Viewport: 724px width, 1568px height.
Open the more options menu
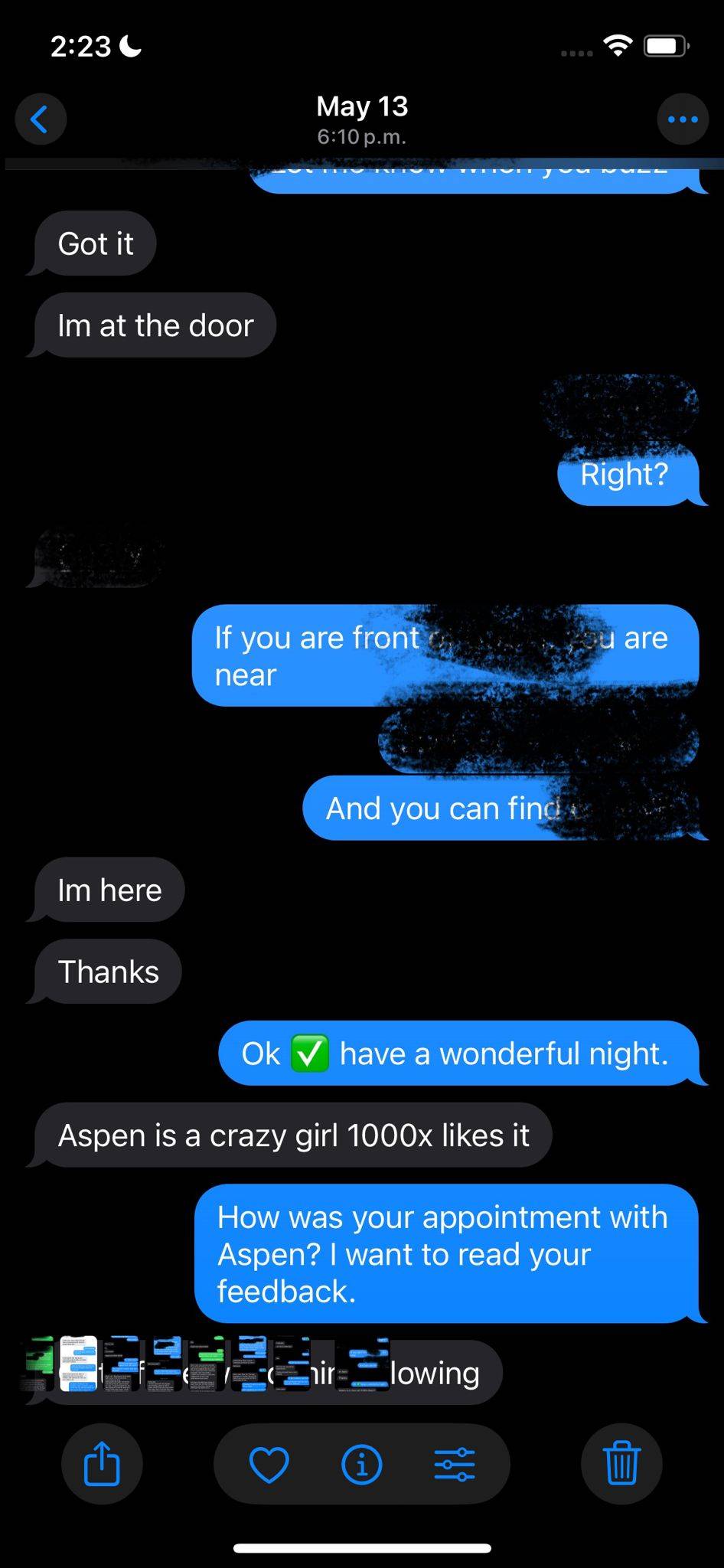coord(683,119)
